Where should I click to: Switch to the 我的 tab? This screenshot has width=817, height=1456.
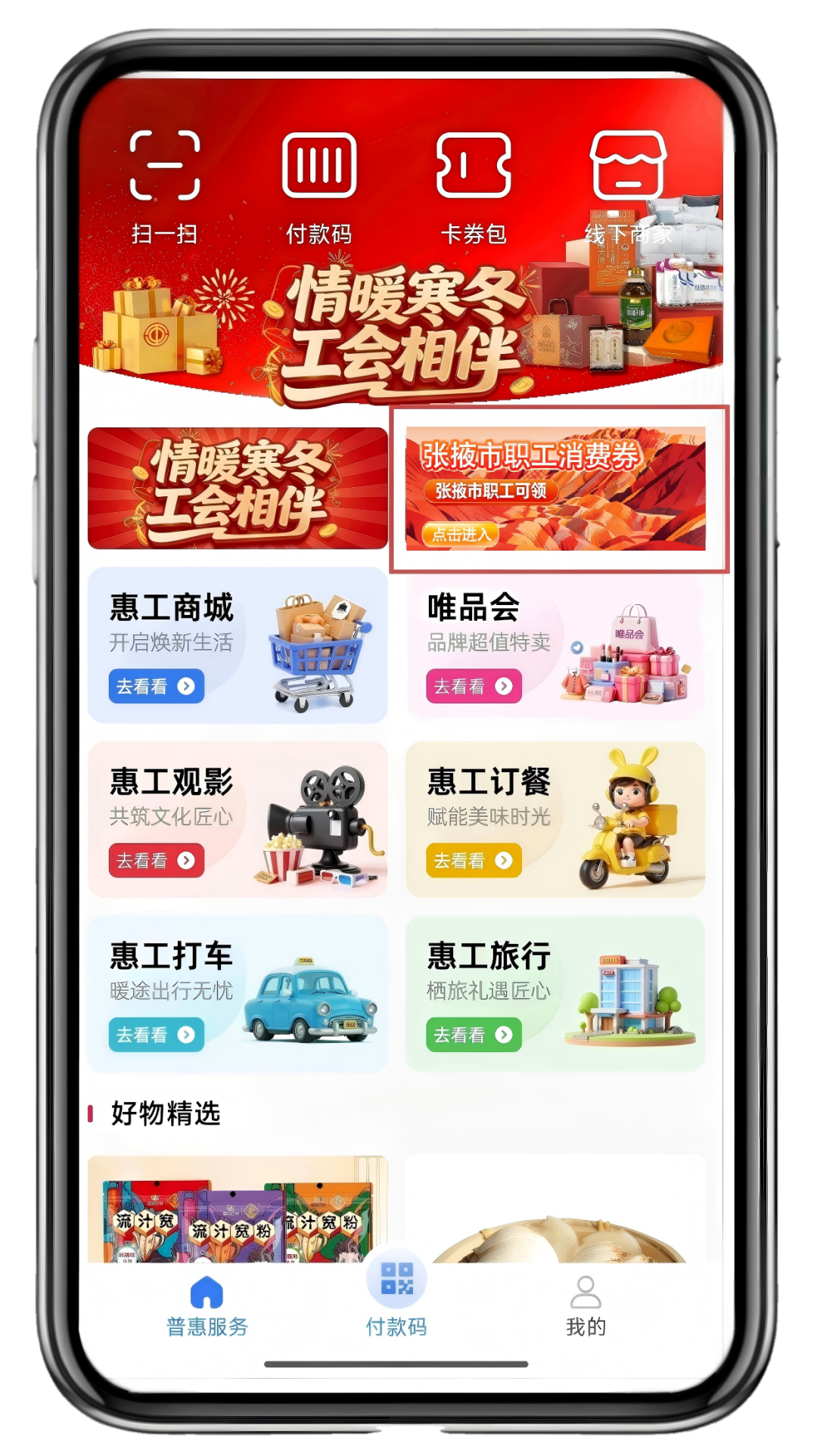click(x=586, y=1306)
